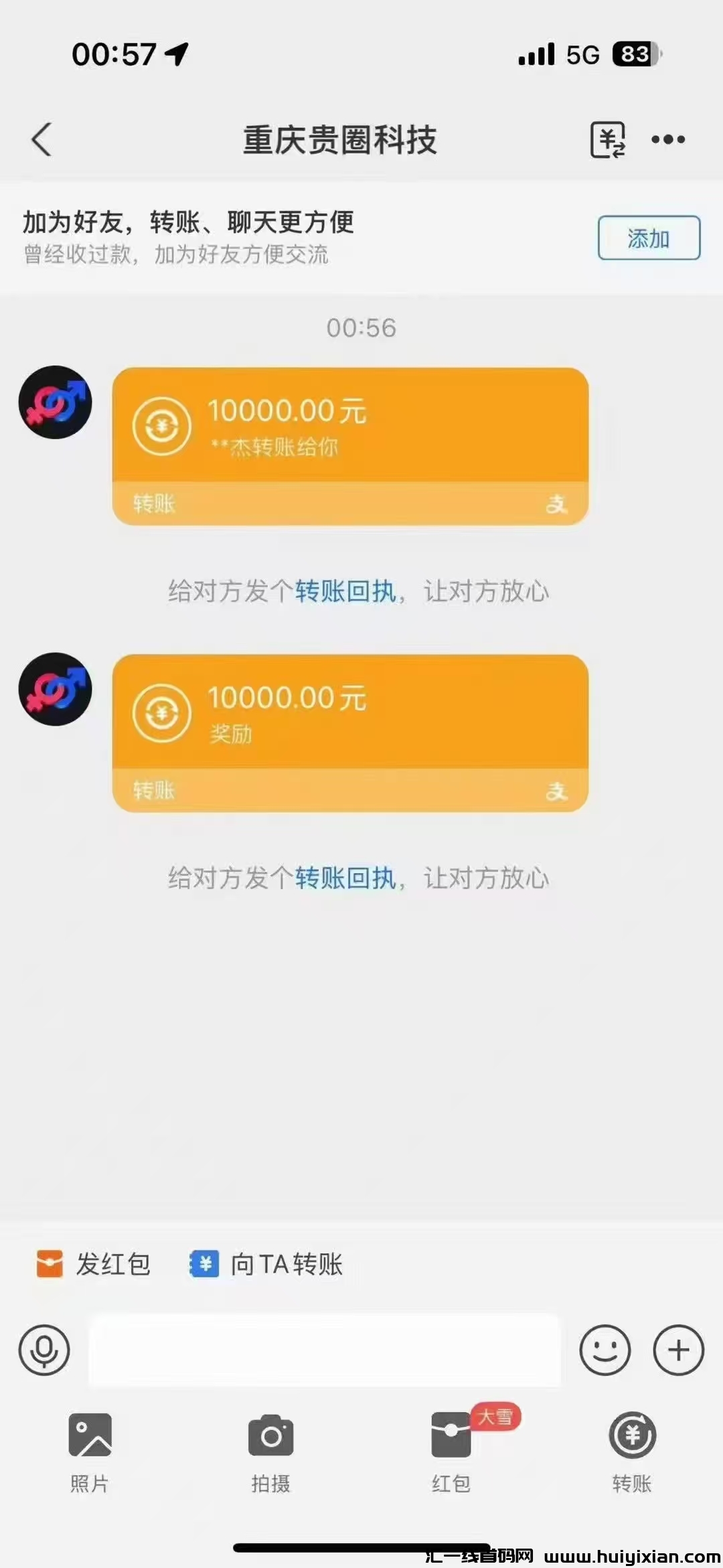Tap 向TA转账 to transfer money
This screenshot has height=1568, width=723.
click(266, 1265)
